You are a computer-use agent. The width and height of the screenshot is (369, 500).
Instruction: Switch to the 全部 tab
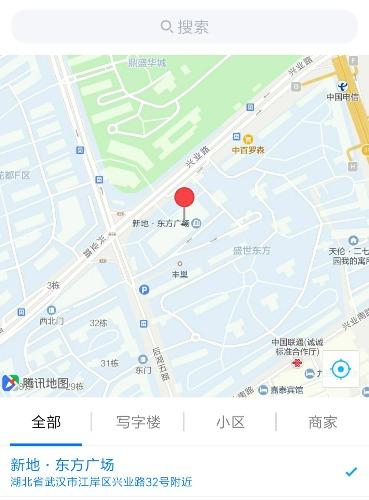coord(46,422)
